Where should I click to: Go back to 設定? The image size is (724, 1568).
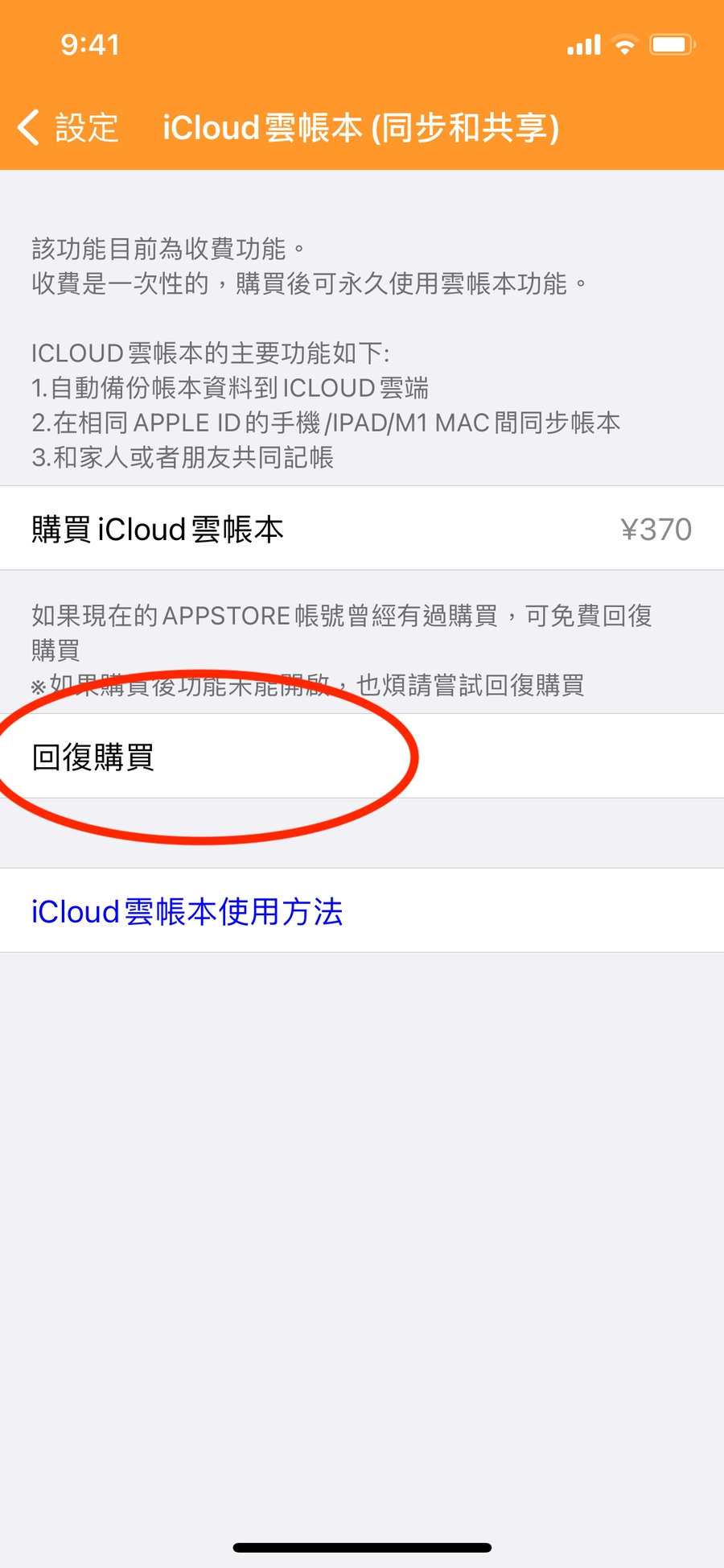pos(68,128)
